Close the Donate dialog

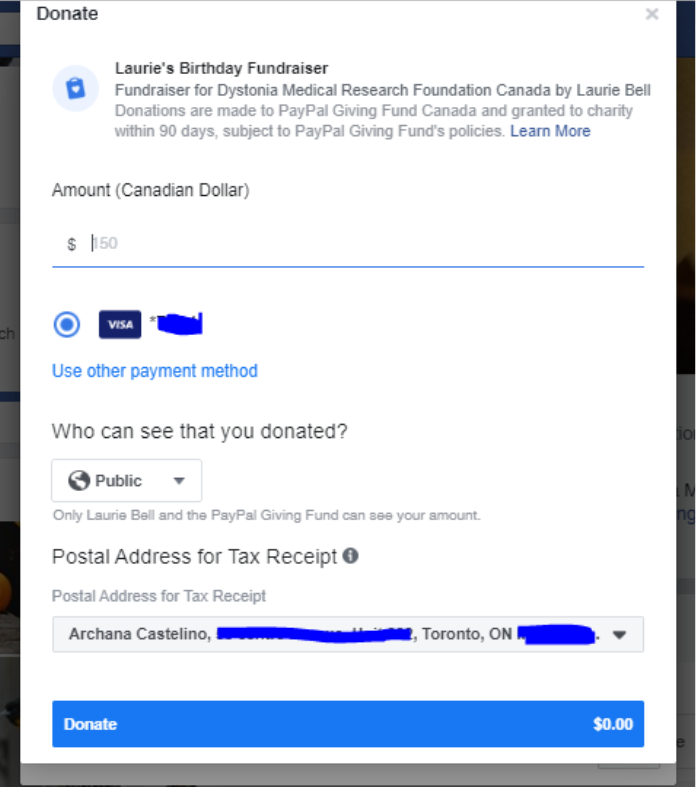click(652, 15)
